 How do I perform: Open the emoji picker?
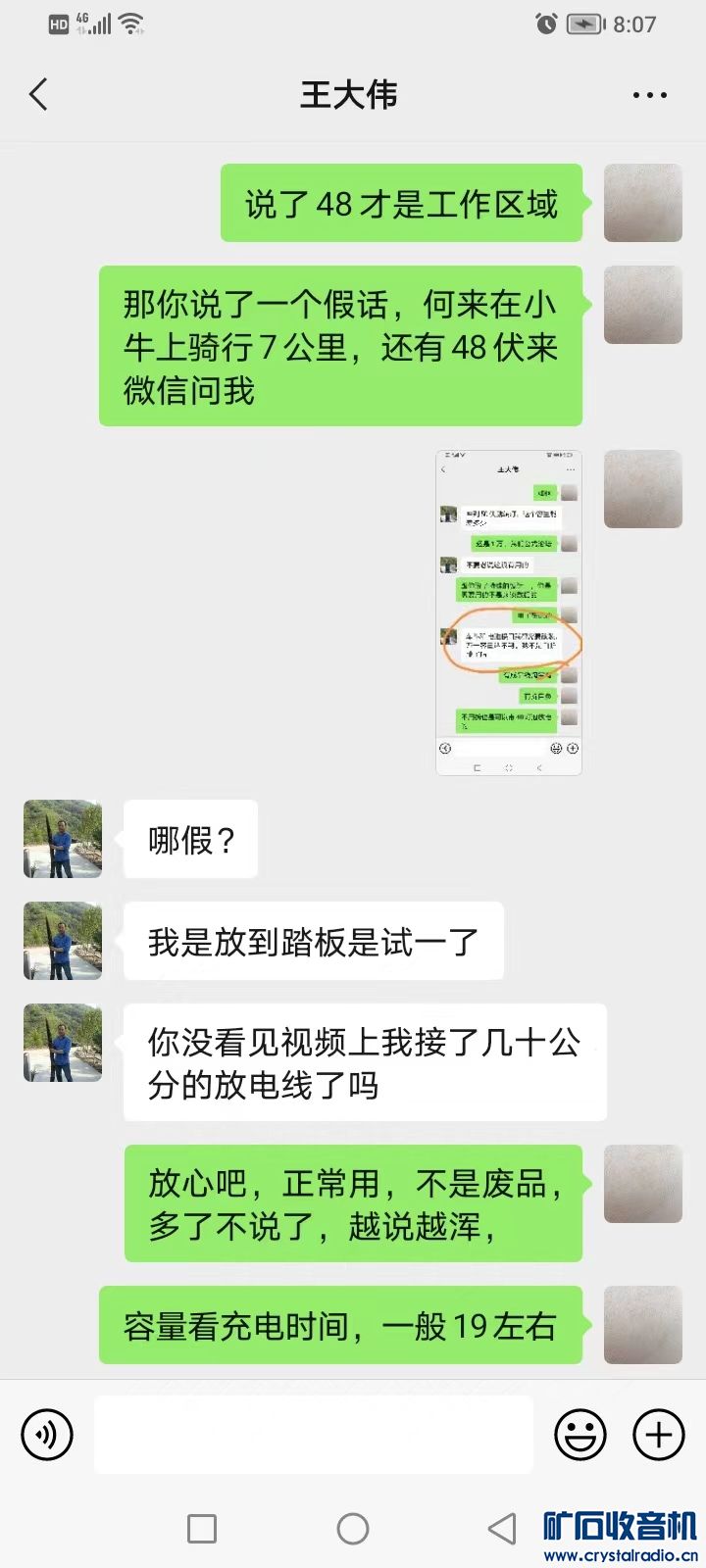click(x=580, y=1435)
